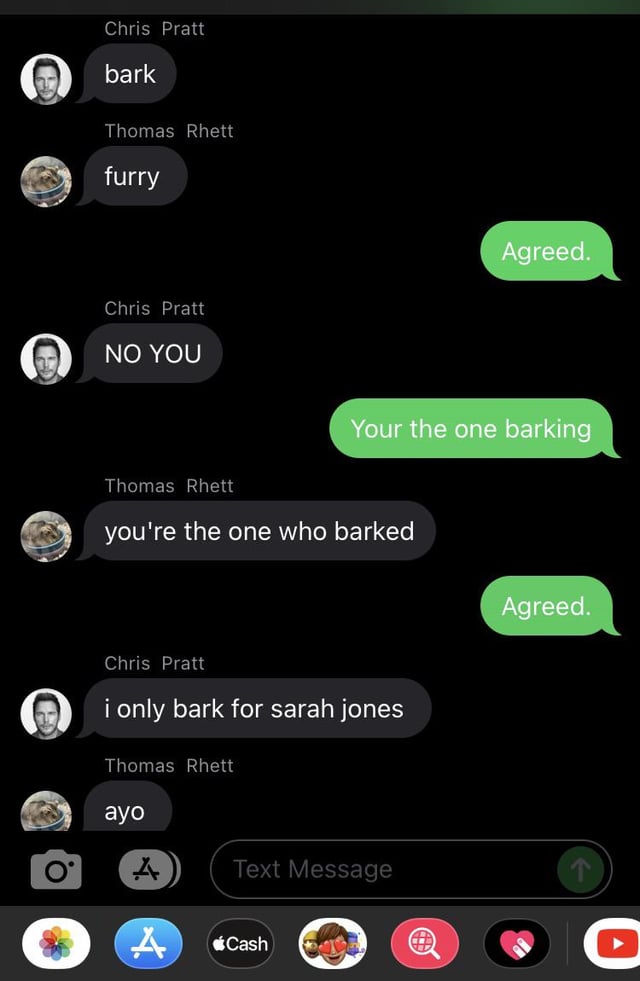The width and height of the screenshot is (640, 981).
Task: Open Memoji stickers in the drawer
Action: [332, 943]
